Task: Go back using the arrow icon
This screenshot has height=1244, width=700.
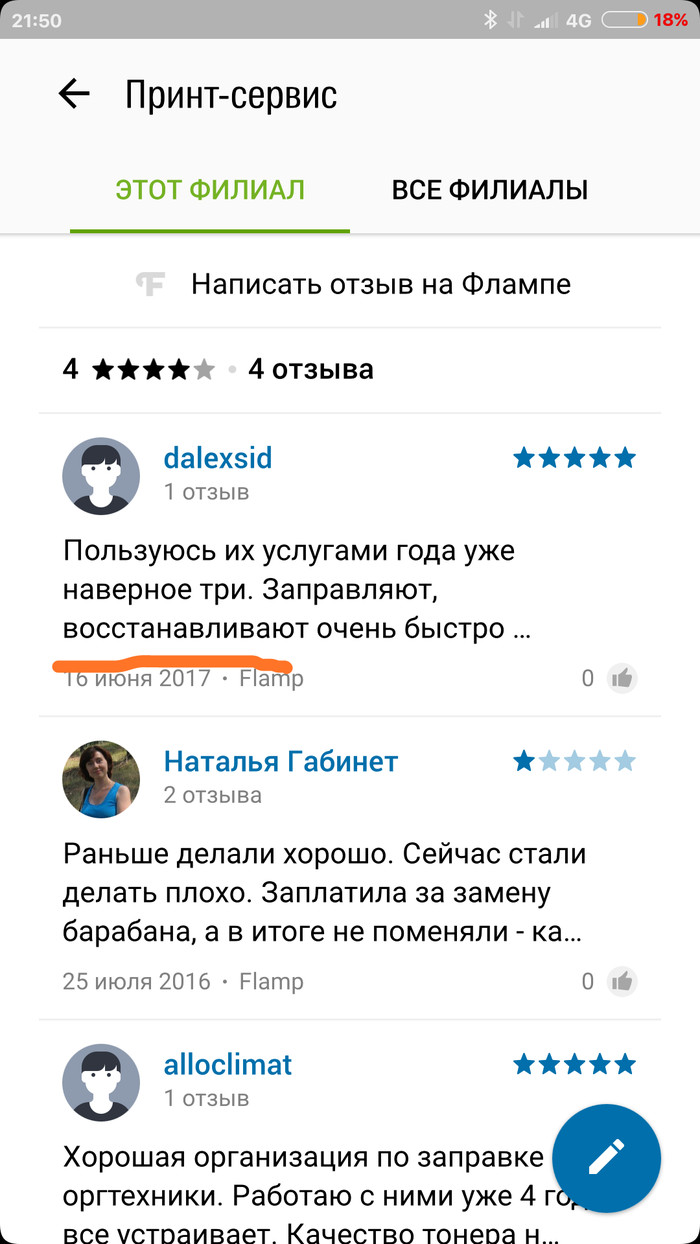Action: [x=74, y=95]
